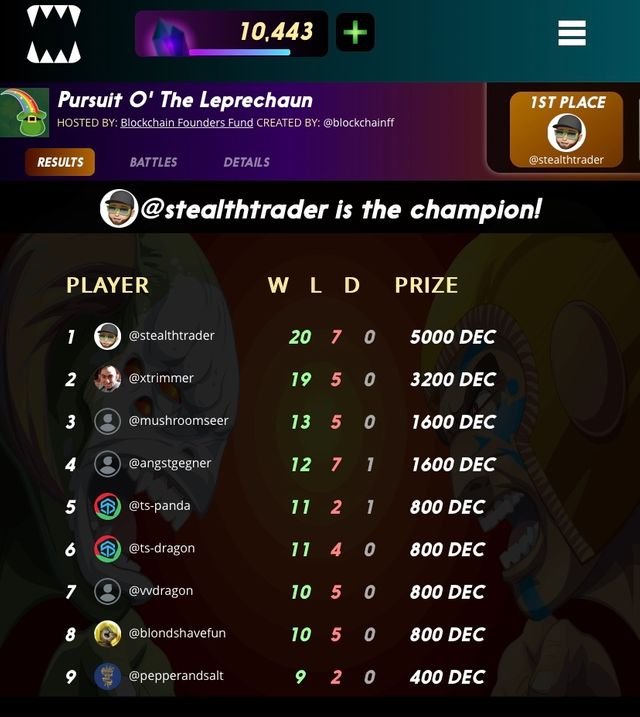Open the @vvdragon player entry
This screenshot has height=717, width=640.
pos(161,591)
